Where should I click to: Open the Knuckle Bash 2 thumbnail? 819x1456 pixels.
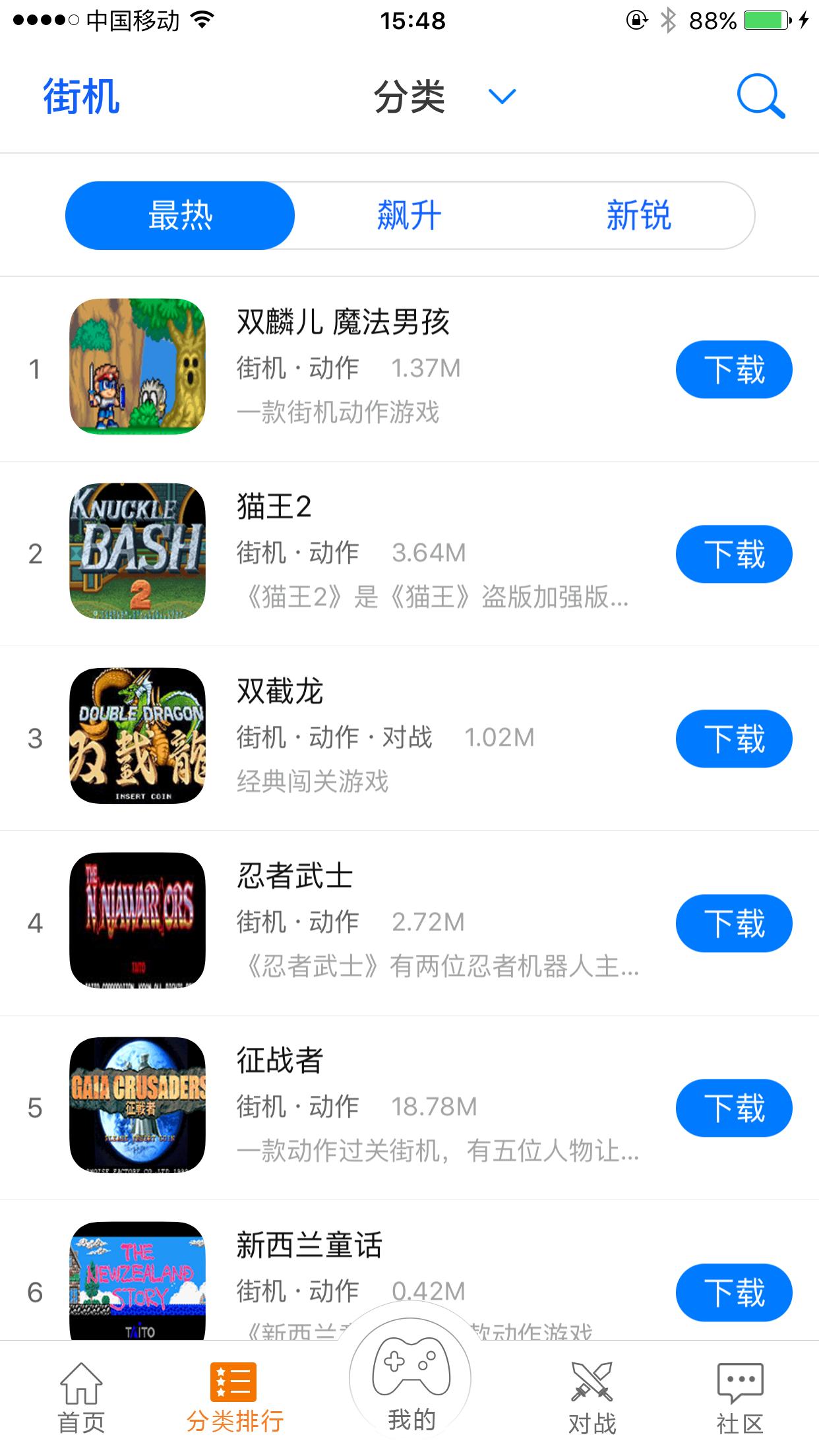click(x=136, y=553)
